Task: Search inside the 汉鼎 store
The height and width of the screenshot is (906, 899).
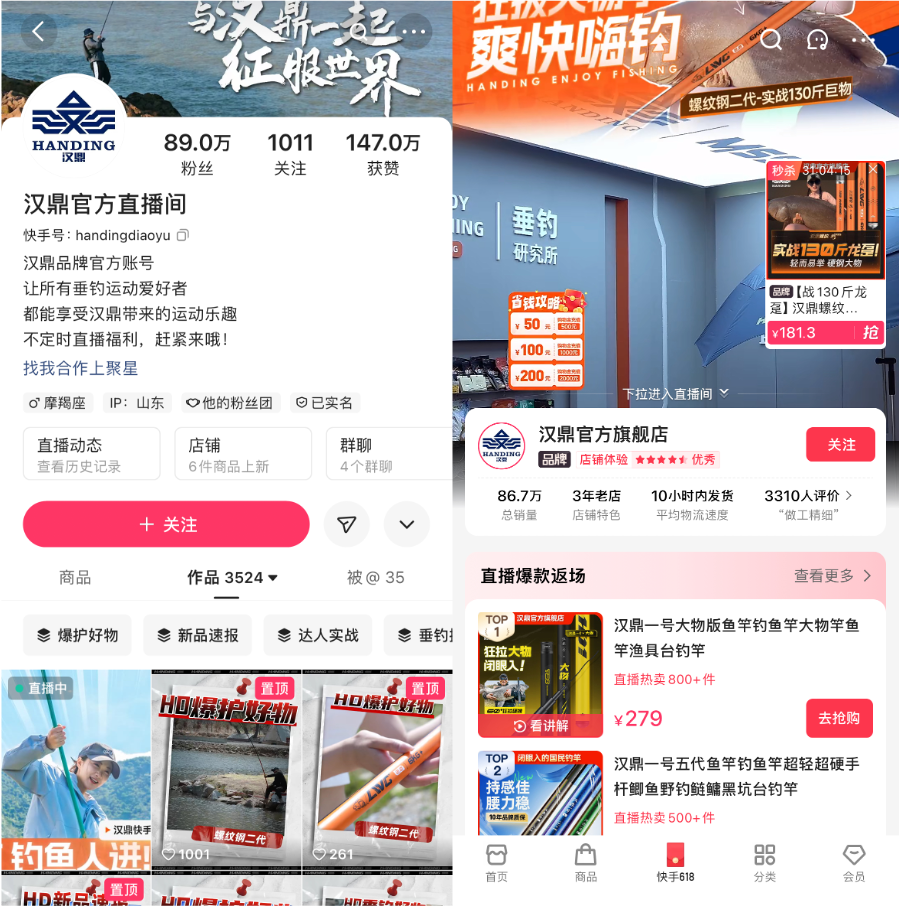Action: tap(771, 40)
